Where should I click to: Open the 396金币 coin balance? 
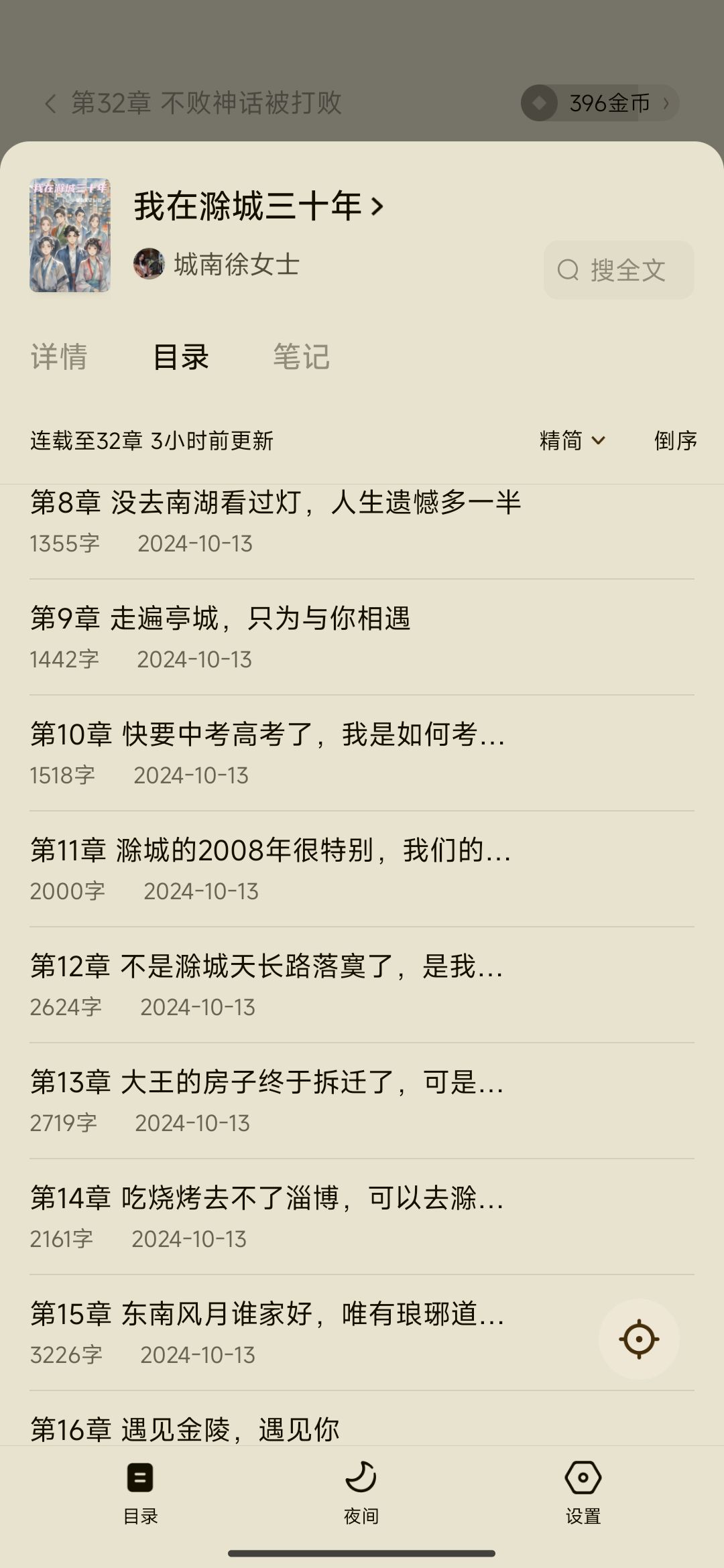point(600,103)
